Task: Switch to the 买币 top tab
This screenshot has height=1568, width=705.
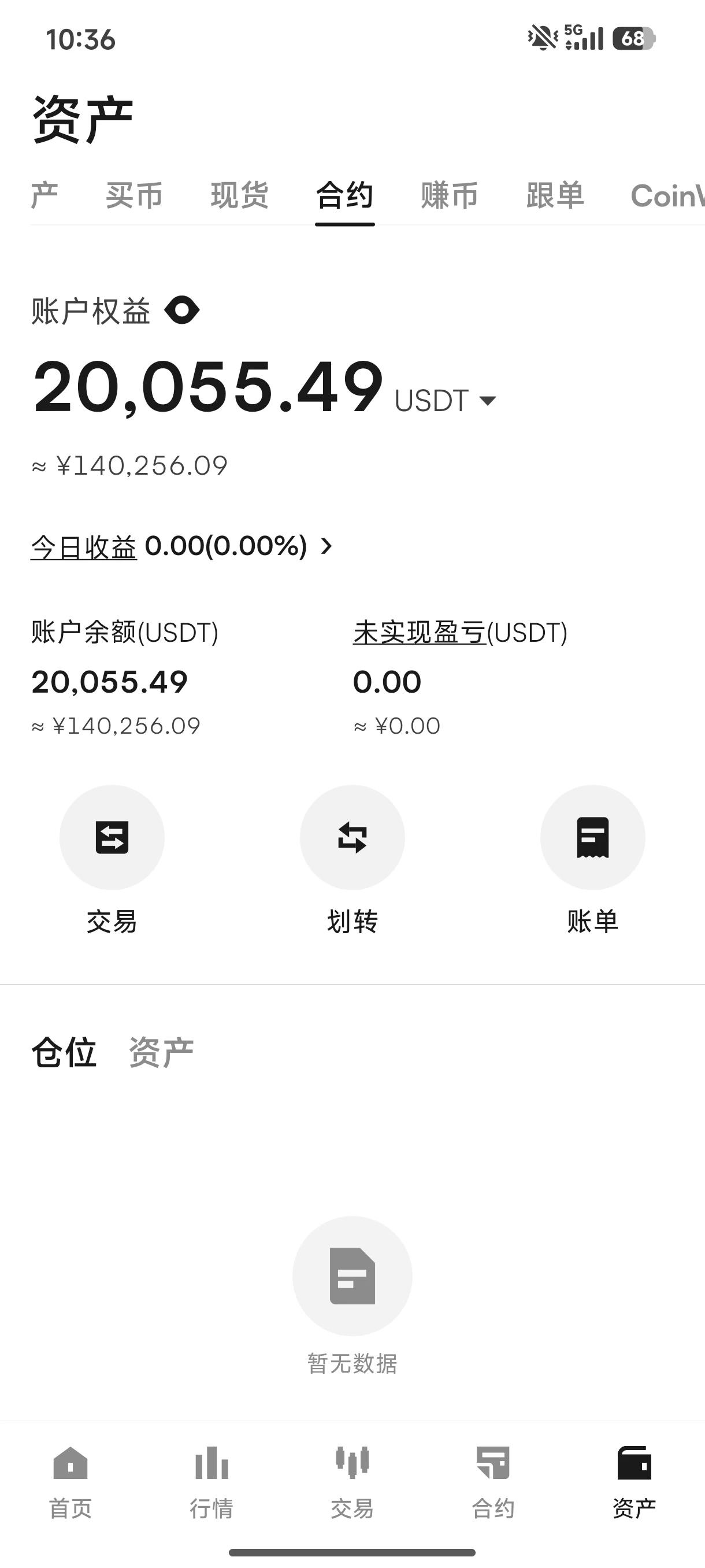Action: [x=134, y=195]
